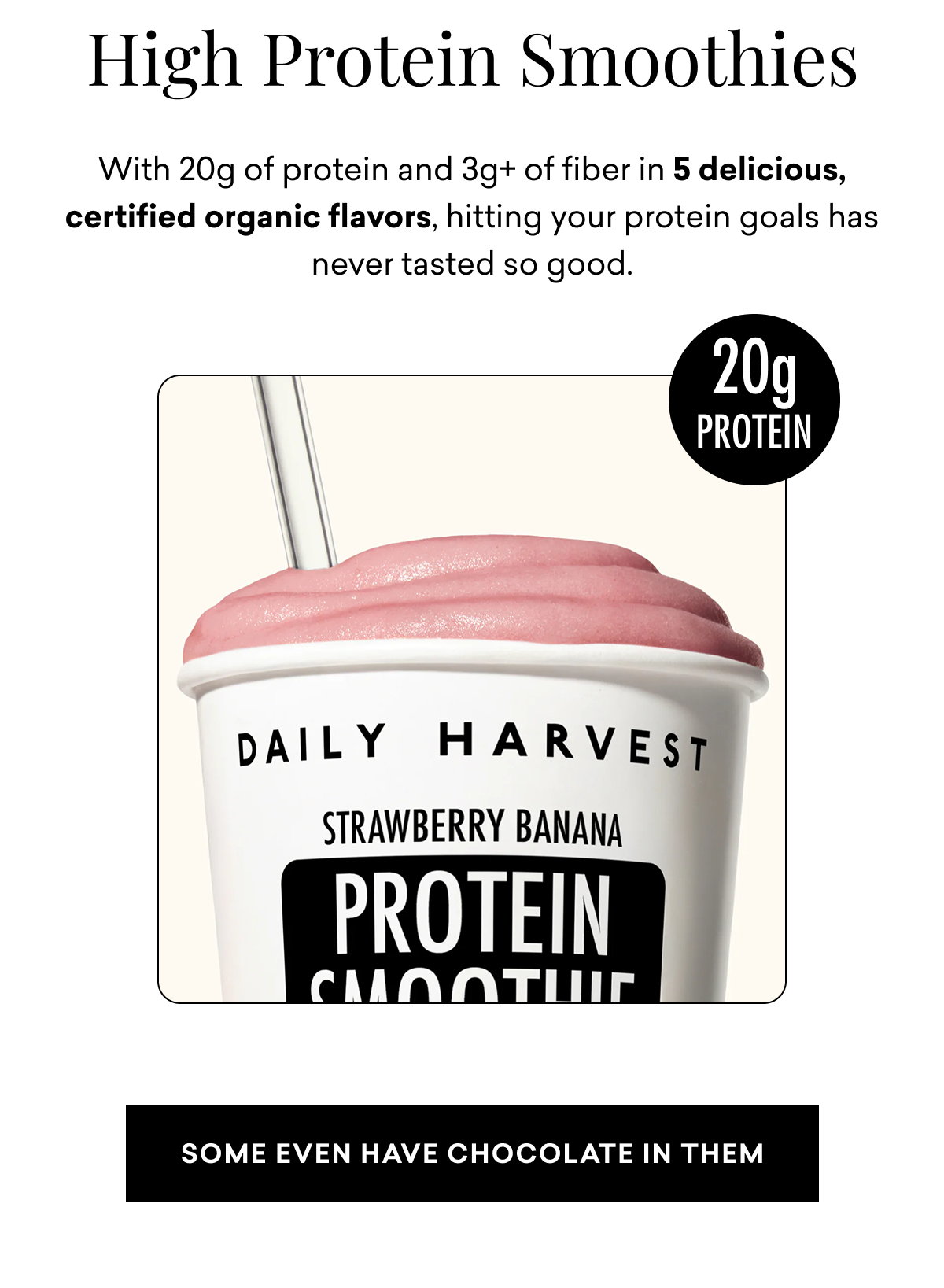Viewport: 944px width, 1288px height.
Task: Click the bold 5 delicious text
Action: point(759,168)
